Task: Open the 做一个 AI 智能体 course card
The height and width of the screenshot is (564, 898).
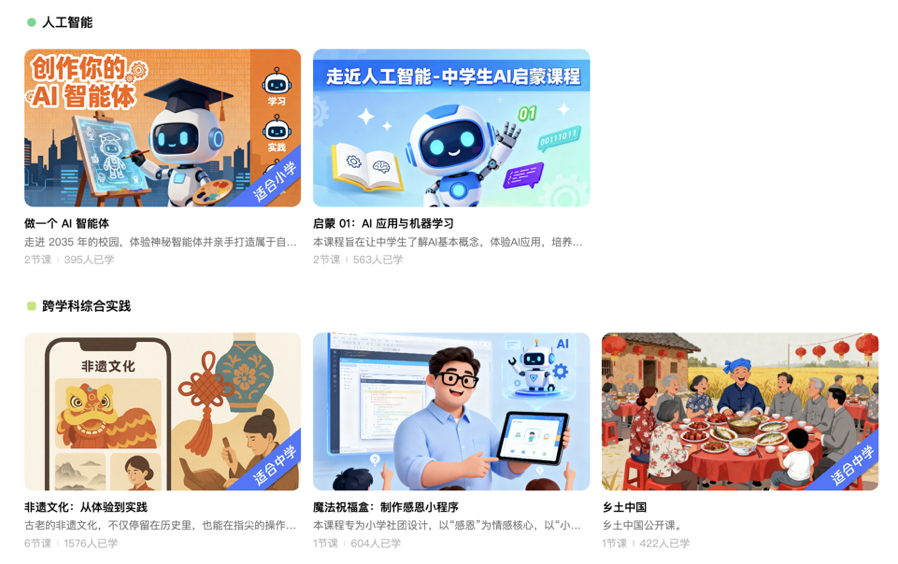Action: pos(162,128)
